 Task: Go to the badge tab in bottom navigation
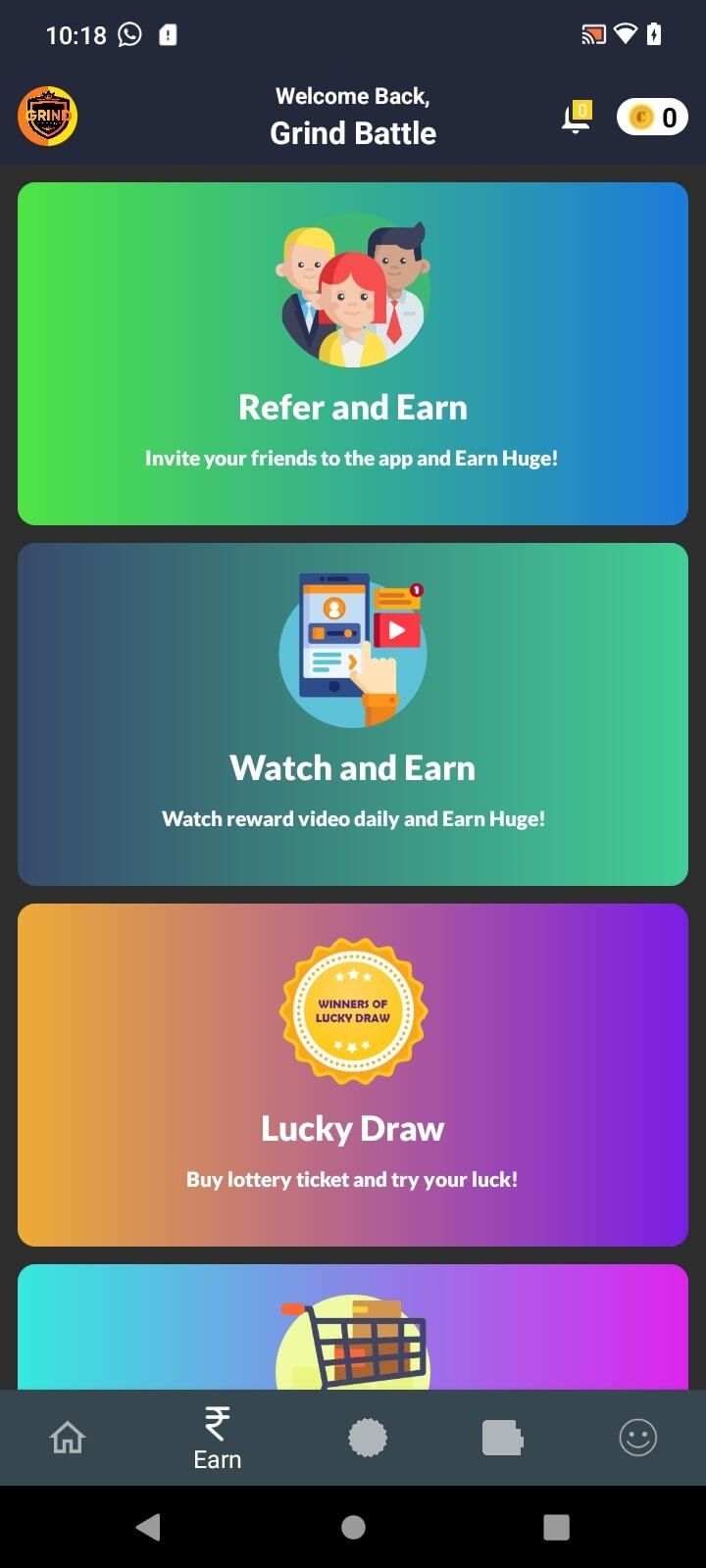click(x=368, y=1438)
